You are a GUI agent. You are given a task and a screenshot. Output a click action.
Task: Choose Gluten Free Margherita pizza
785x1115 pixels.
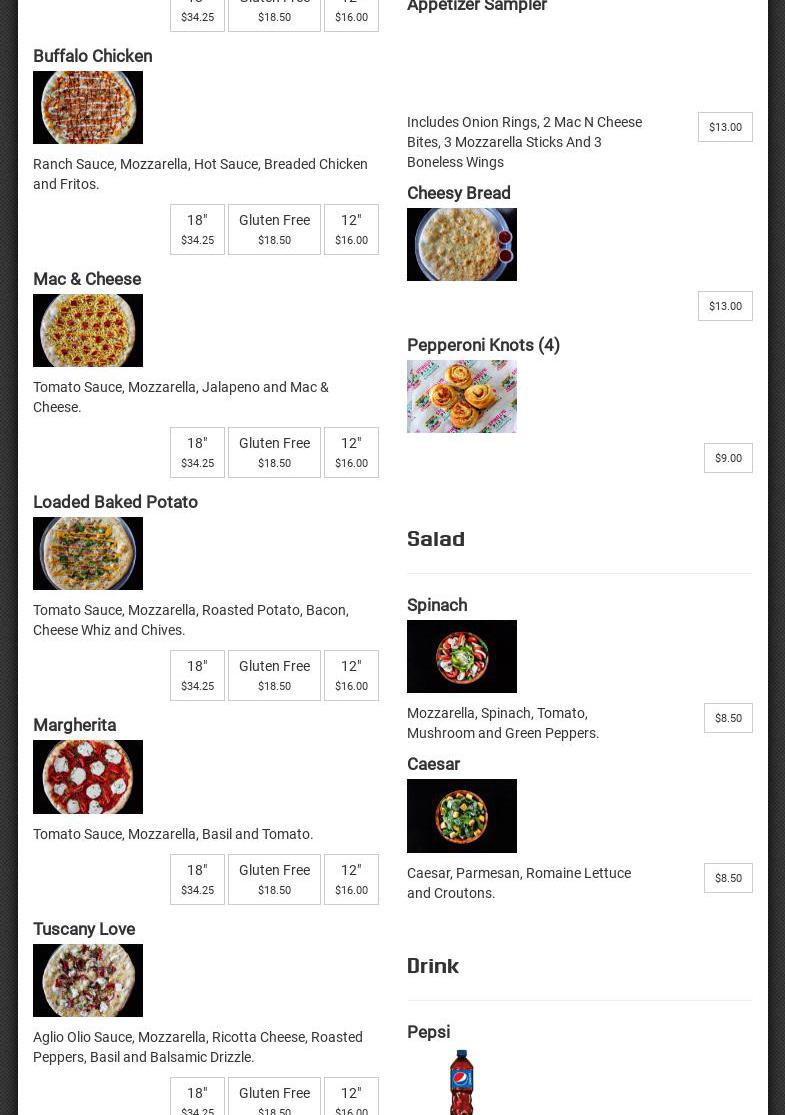274,879
